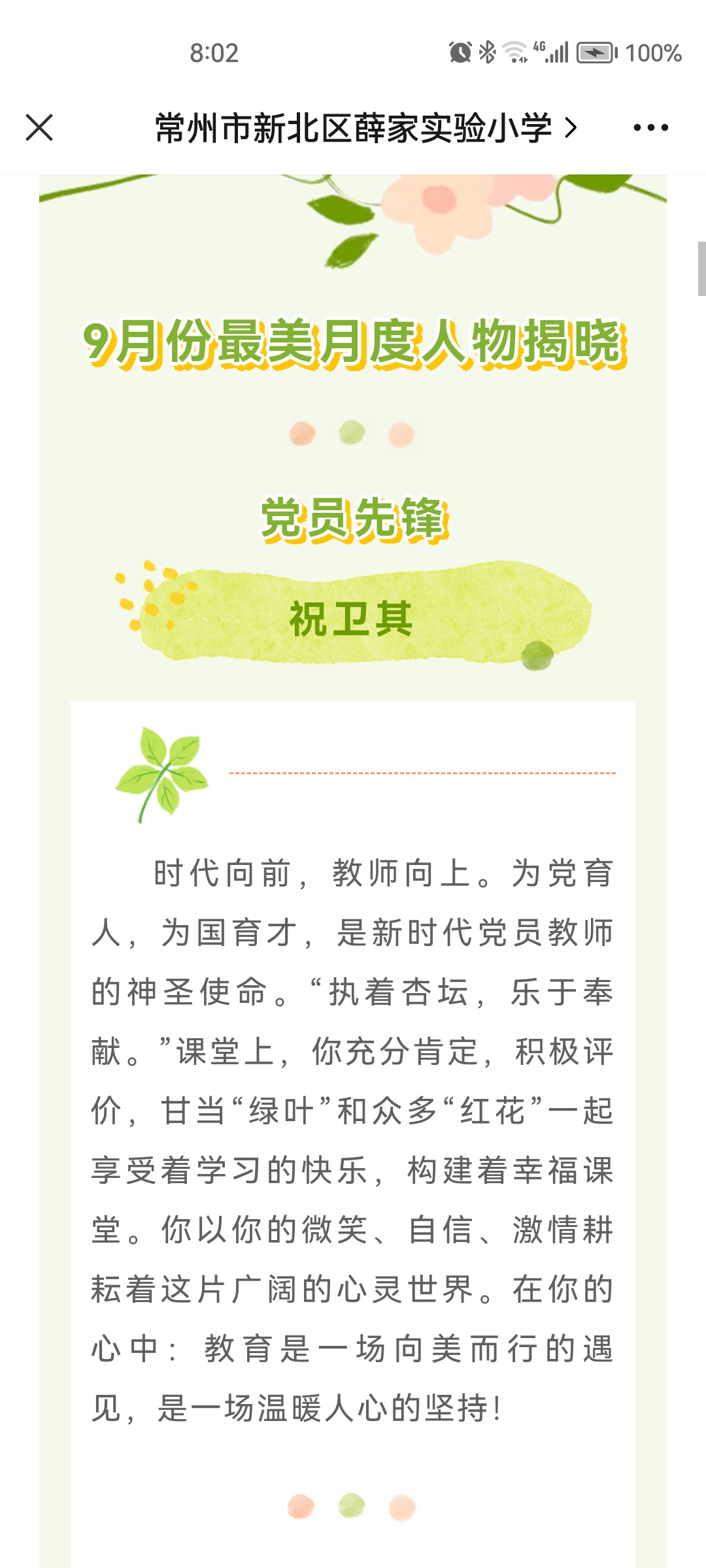Close the article page
The width and height of the screenshot is (706, 1568).
(39, 127)
